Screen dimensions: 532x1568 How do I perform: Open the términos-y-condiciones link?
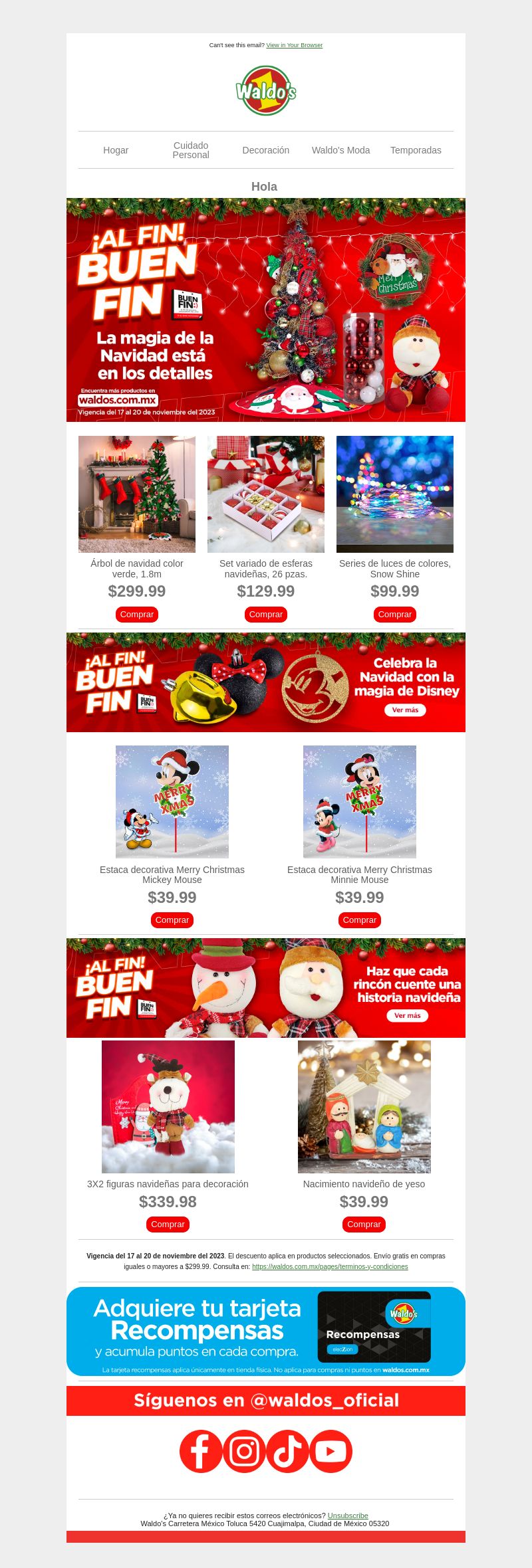330,1267
